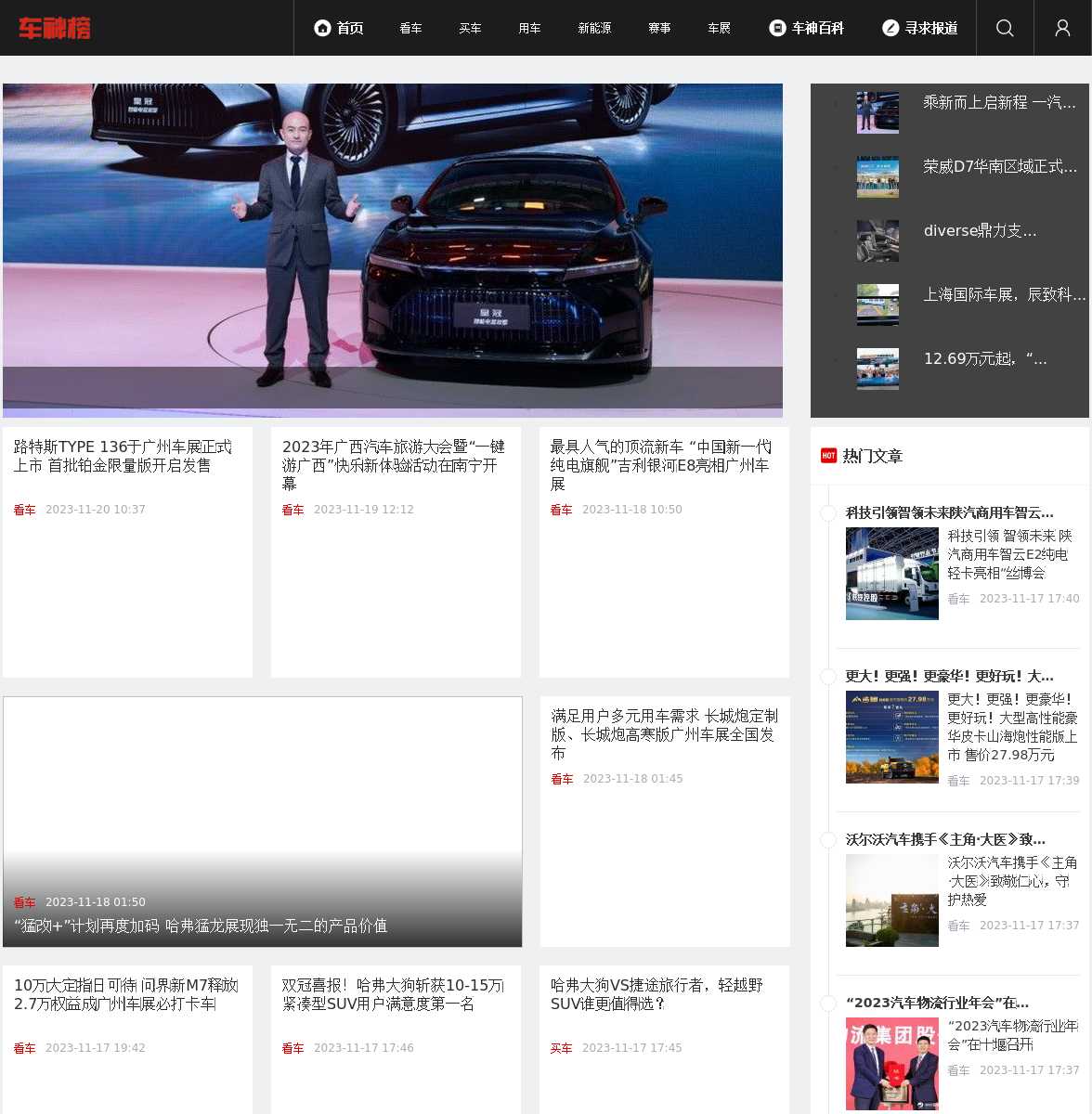View the 长城炮定制版 article
The width and height of the screenshot is (1092, 1114).
(664, 733)
